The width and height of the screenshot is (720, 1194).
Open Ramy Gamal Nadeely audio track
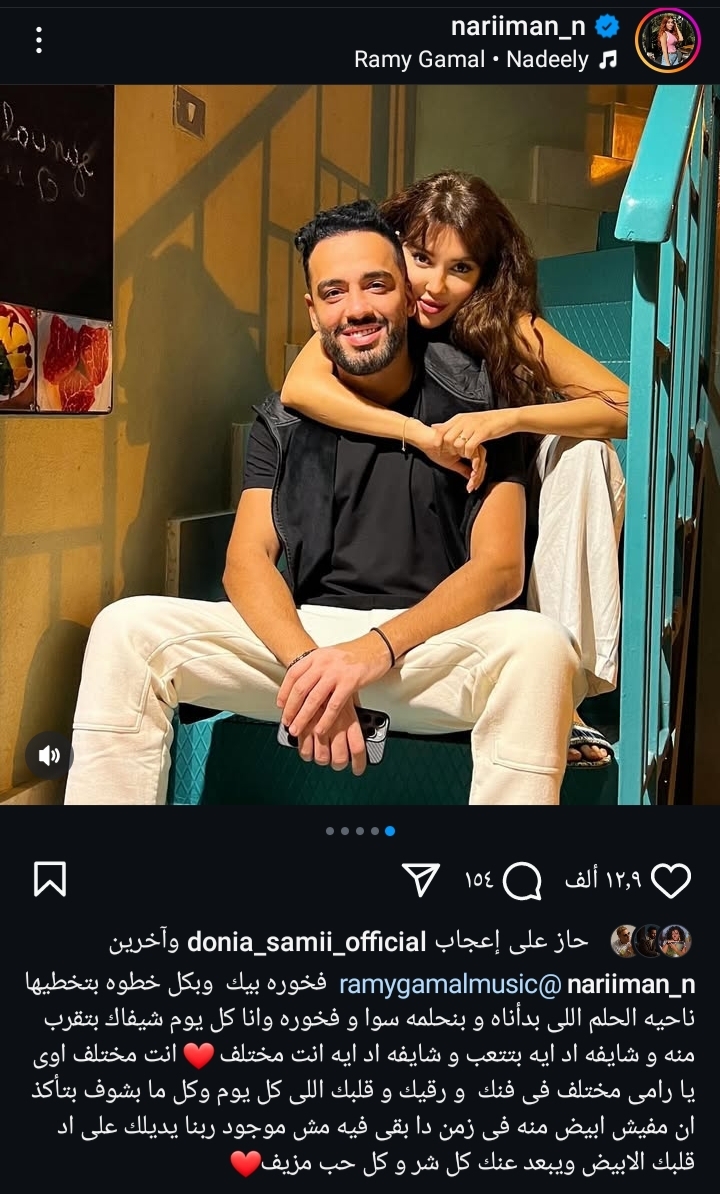485,60
